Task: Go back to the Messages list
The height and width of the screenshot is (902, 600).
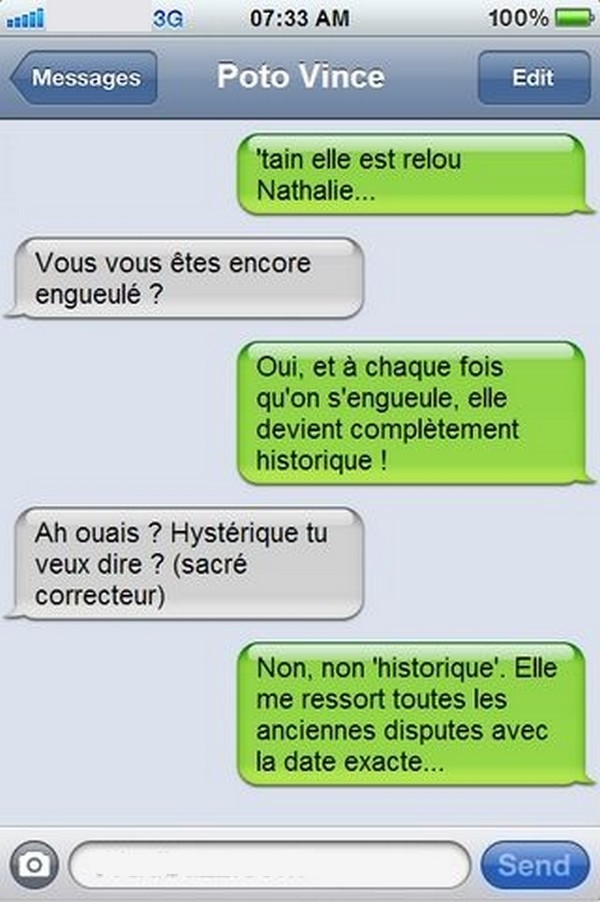Action: coord(84,78)
